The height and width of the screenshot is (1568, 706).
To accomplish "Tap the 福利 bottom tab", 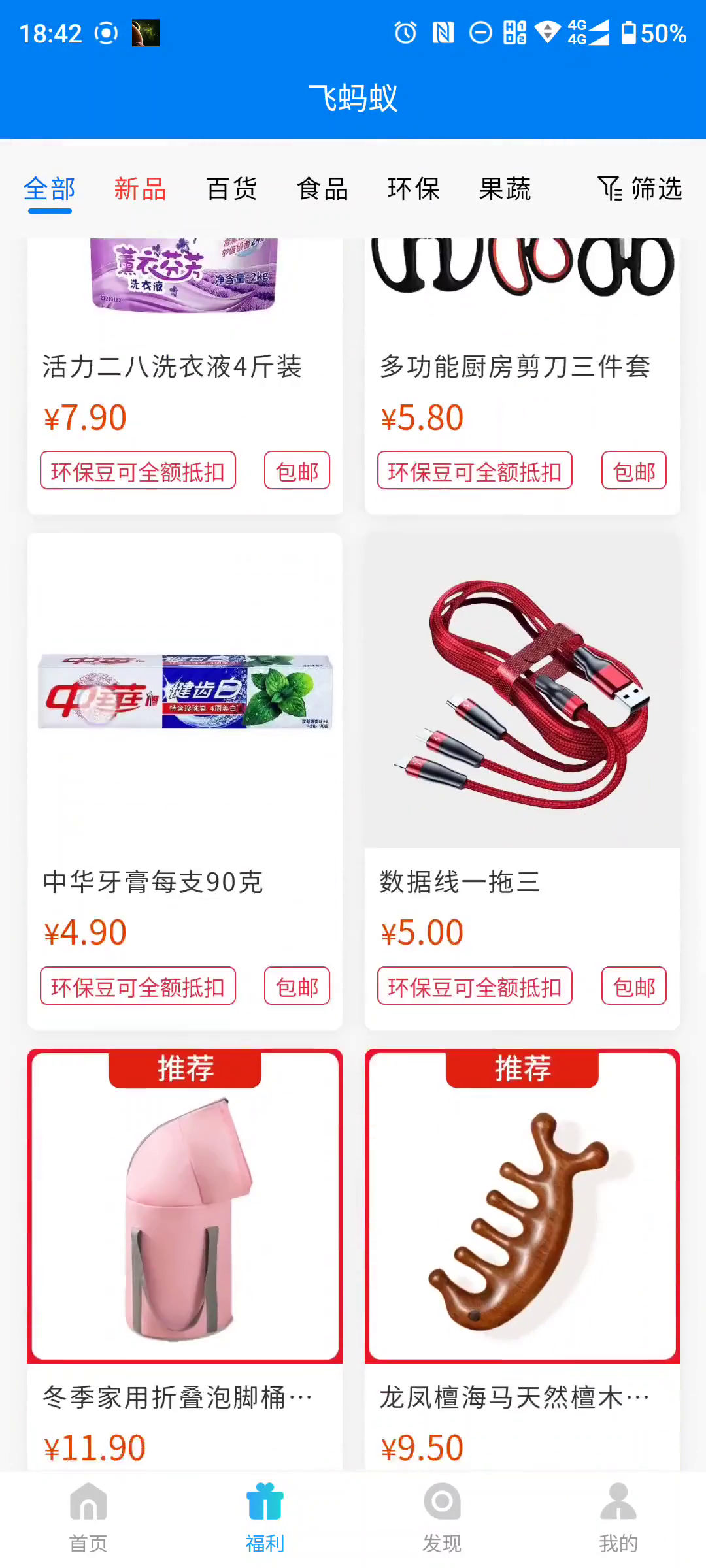I will 265,1519.
